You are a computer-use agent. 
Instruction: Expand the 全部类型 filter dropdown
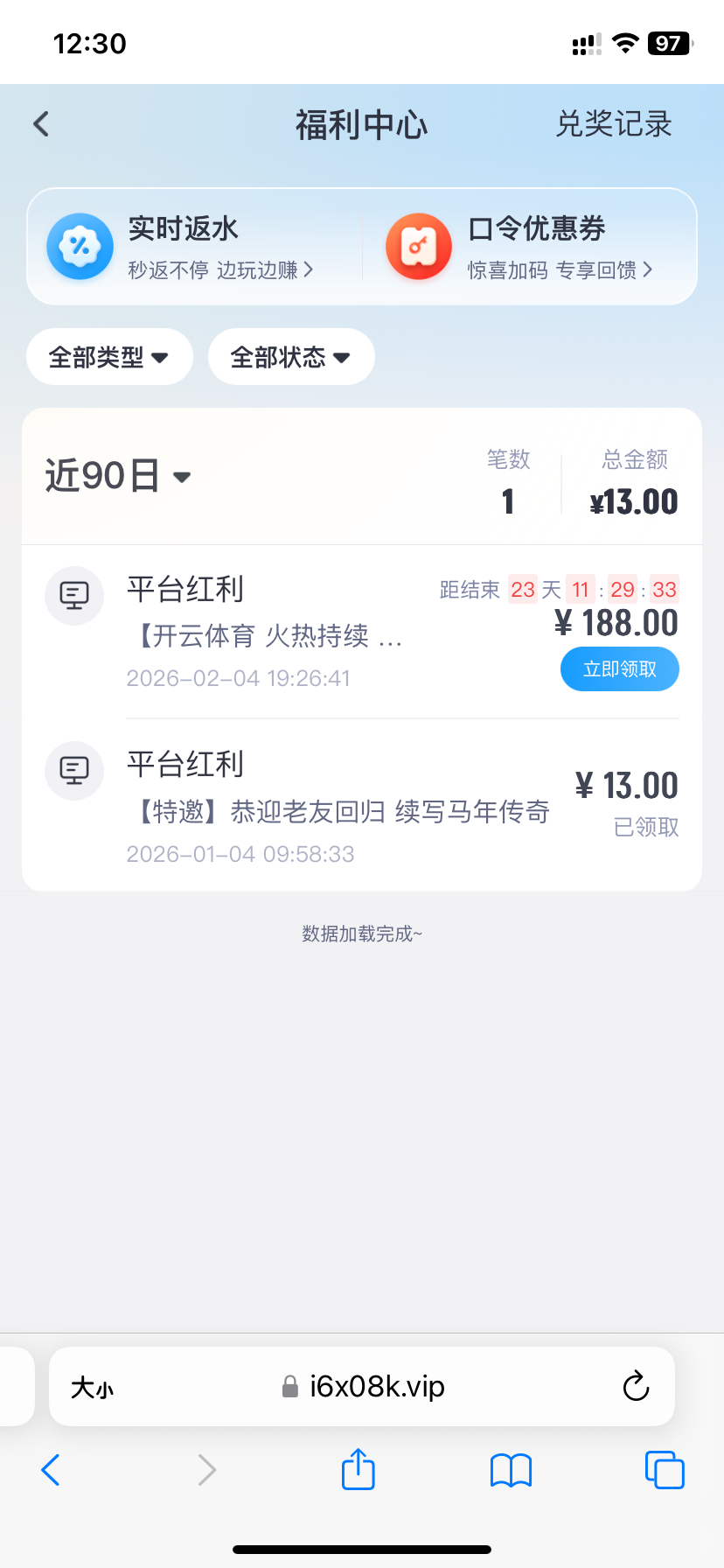109,357
